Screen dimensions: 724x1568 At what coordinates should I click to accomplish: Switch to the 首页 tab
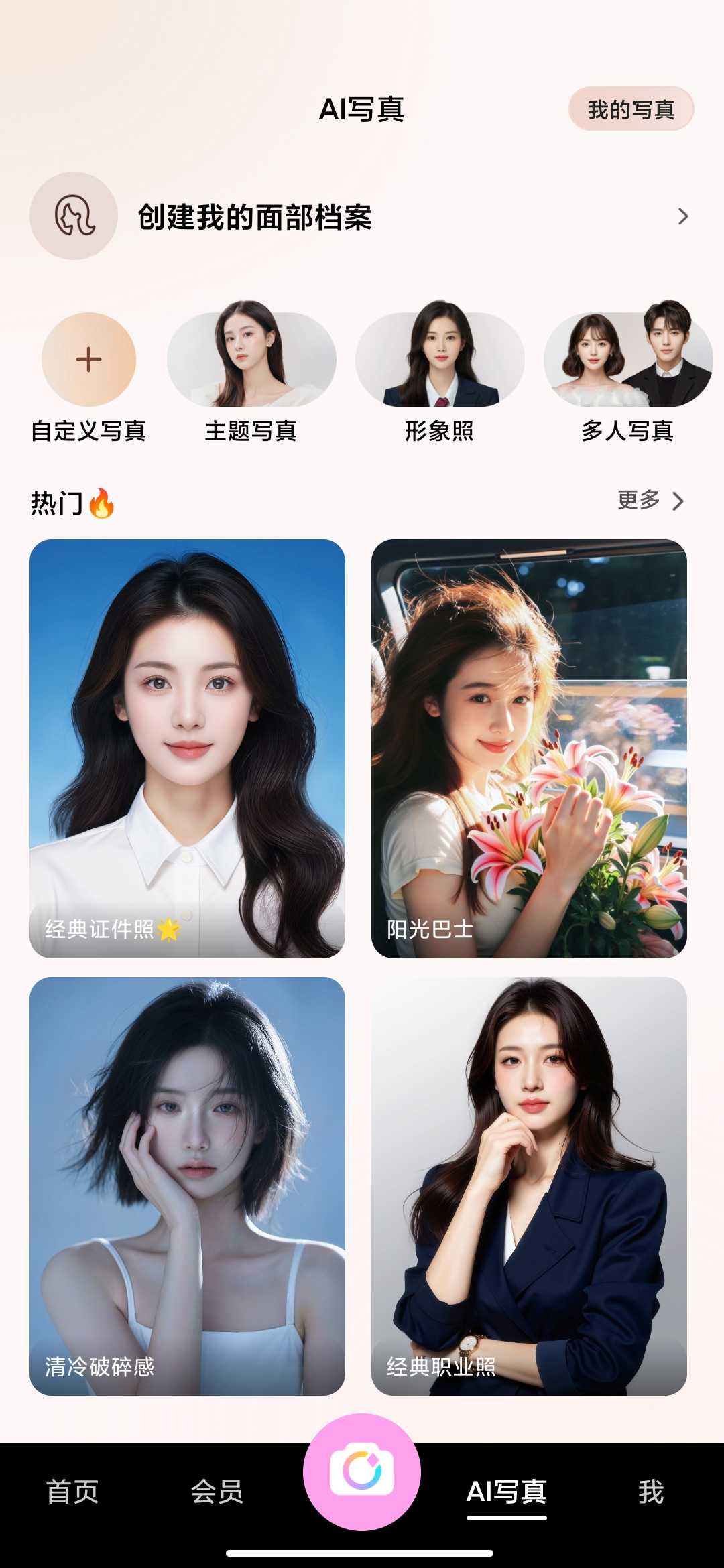72,1492
